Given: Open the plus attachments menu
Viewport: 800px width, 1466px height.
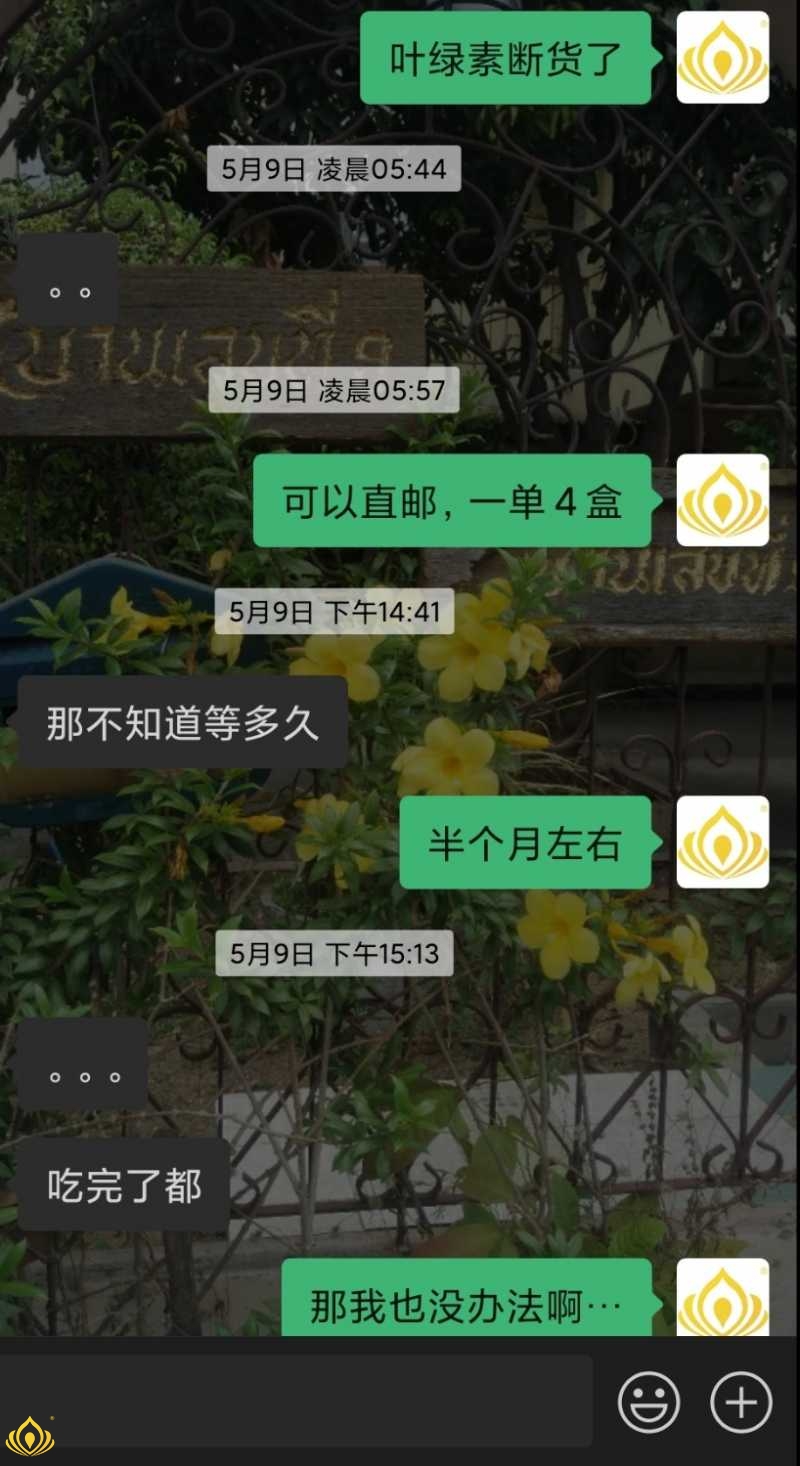Looking at the screenshot, I should pyautogui.click(x=741, y=1402).
